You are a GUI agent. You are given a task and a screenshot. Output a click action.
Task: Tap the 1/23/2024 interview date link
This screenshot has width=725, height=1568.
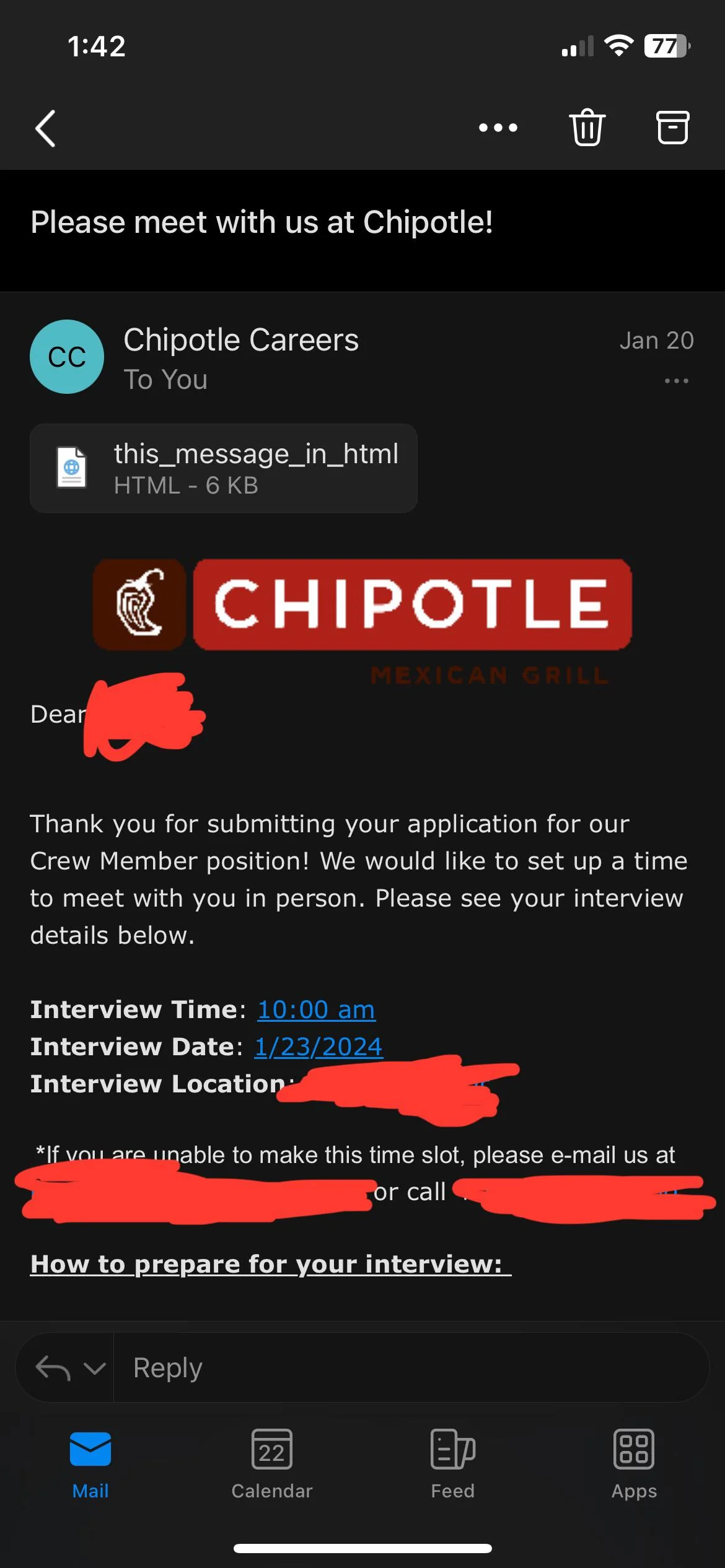[318, 1047]
